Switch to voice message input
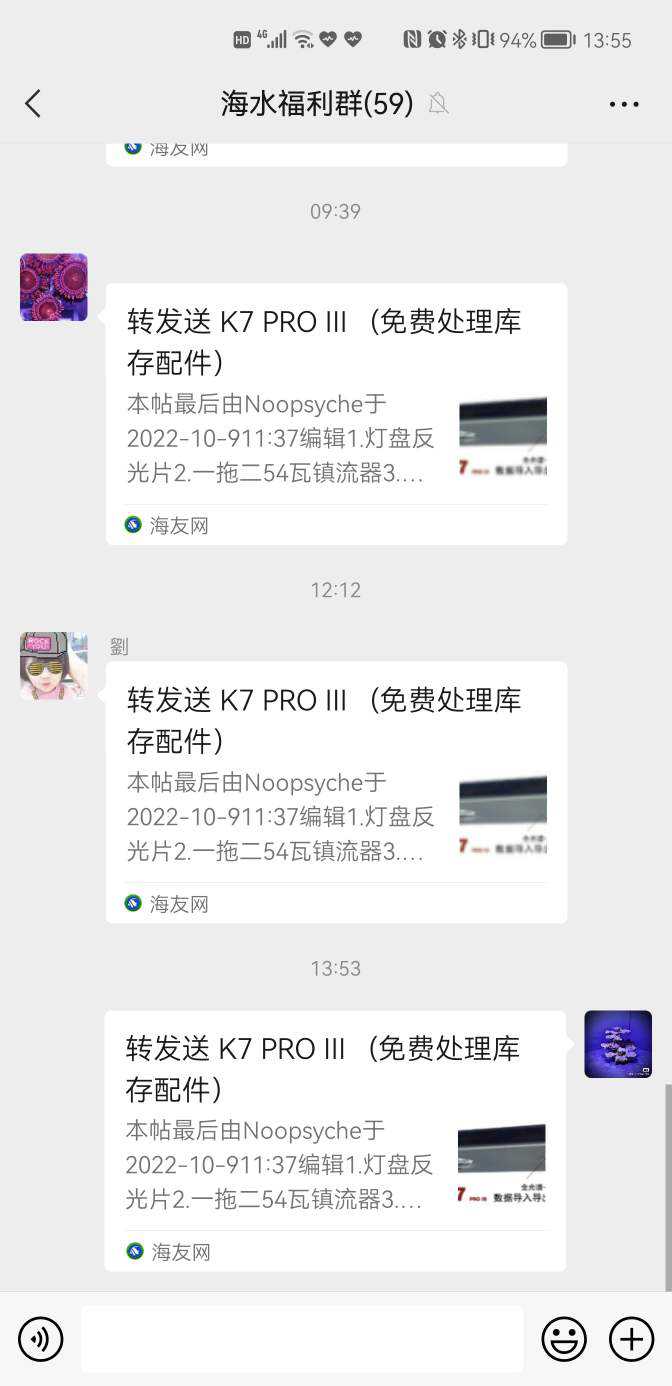The height and width of the screenshot is (1386, 672). point(40,1338)
